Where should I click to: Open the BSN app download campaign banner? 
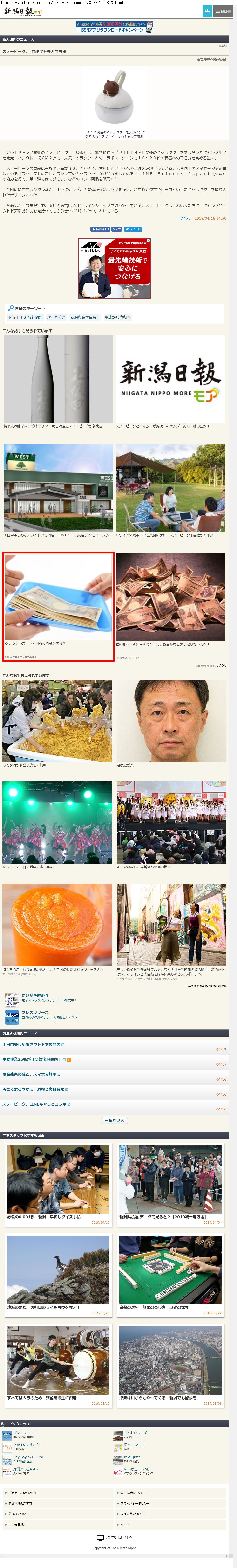[114, 27]
